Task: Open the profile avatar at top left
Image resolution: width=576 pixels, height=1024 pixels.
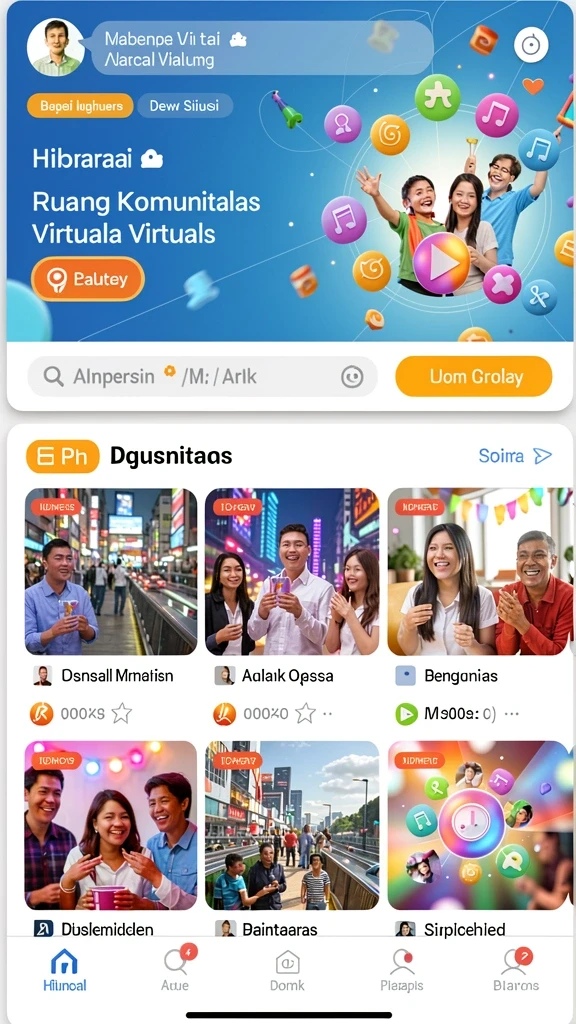Action: (x=56, y=48)
